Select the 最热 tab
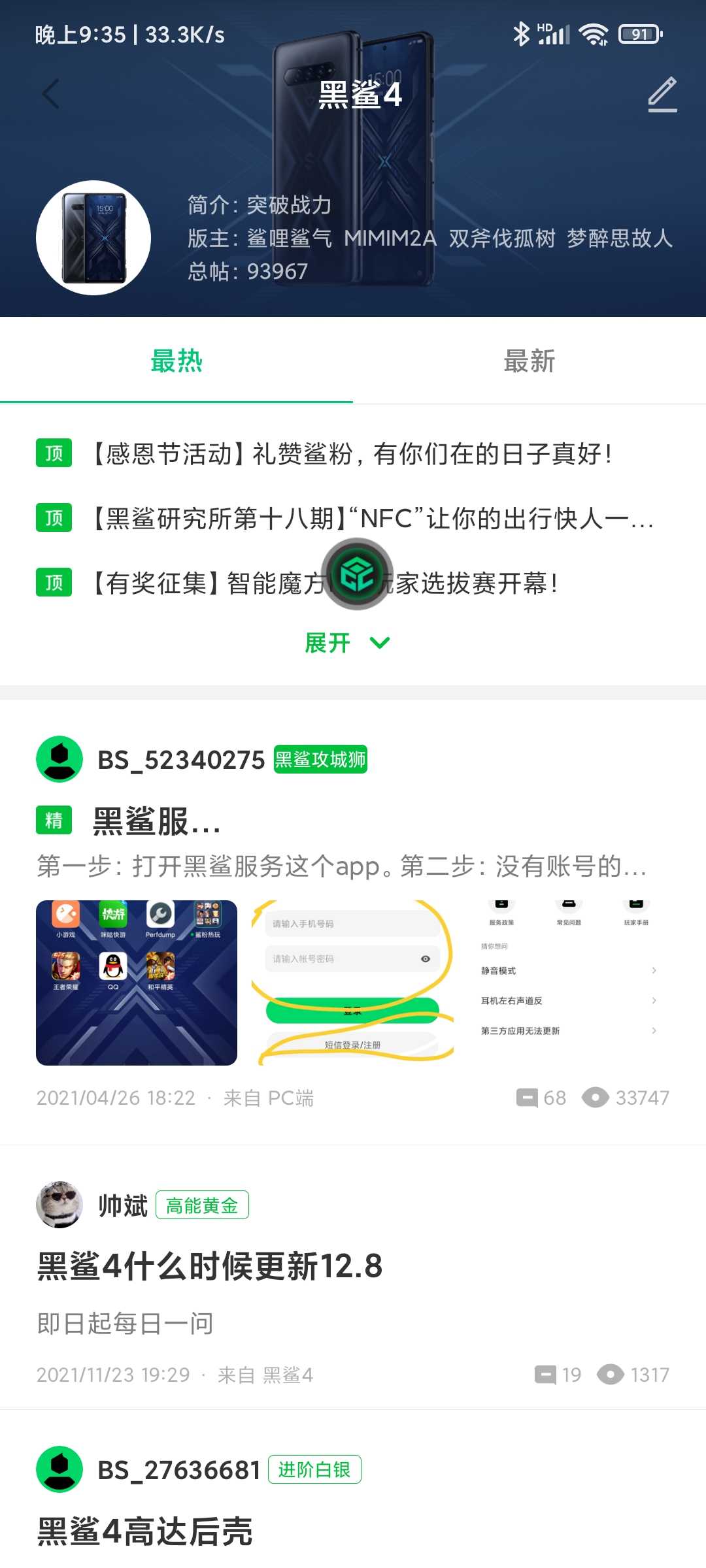706x1568 pixels. click(176, 361)
